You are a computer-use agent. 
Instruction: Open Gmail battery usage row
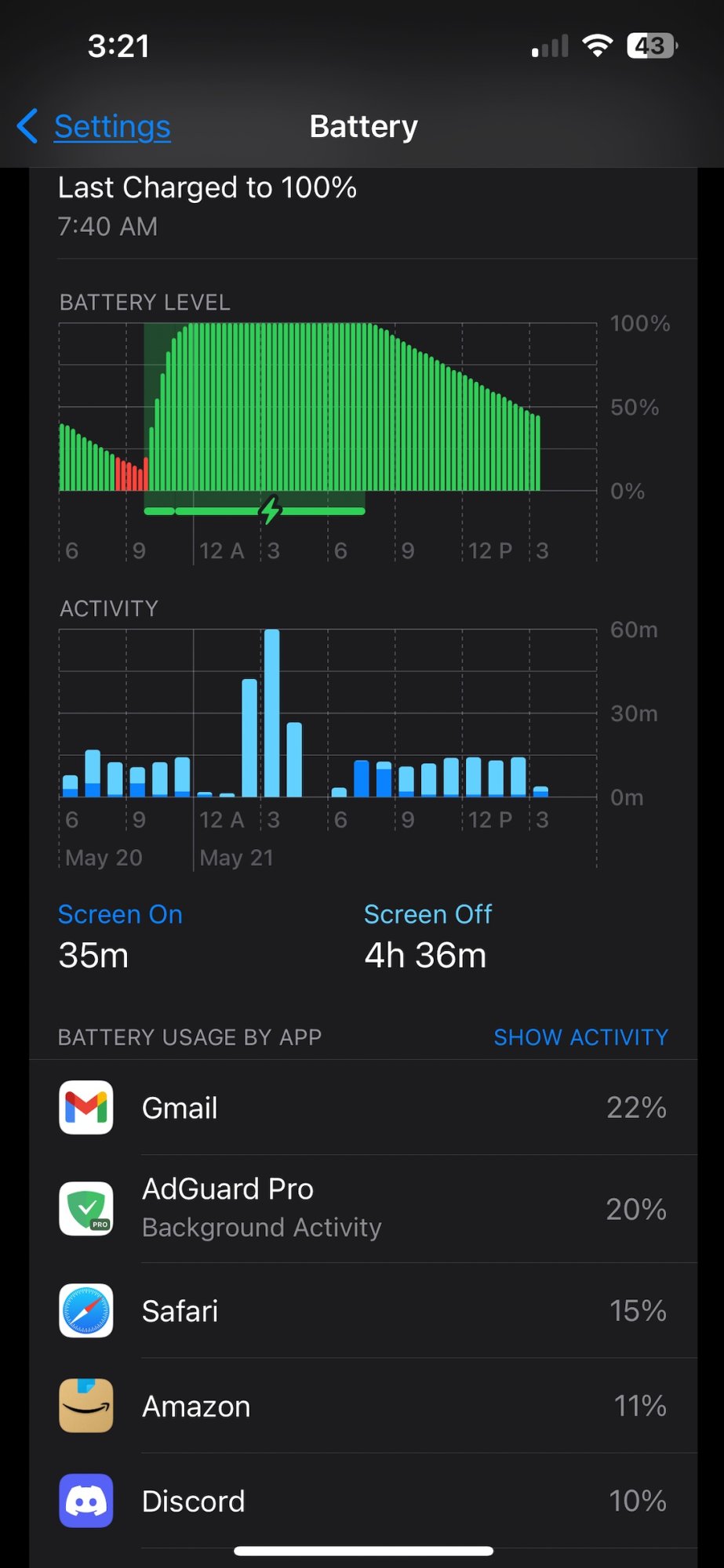[362, 1108]
